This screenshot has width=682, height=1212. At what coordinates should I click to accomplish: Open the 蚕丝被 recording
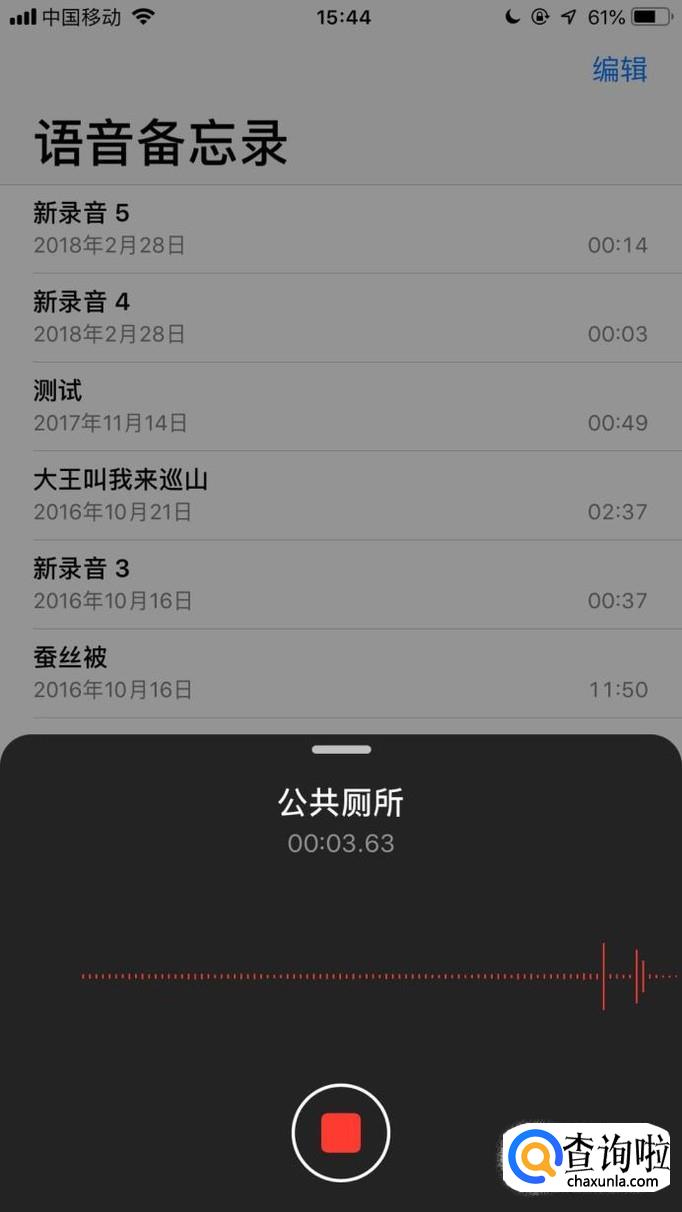coord(340,673)
